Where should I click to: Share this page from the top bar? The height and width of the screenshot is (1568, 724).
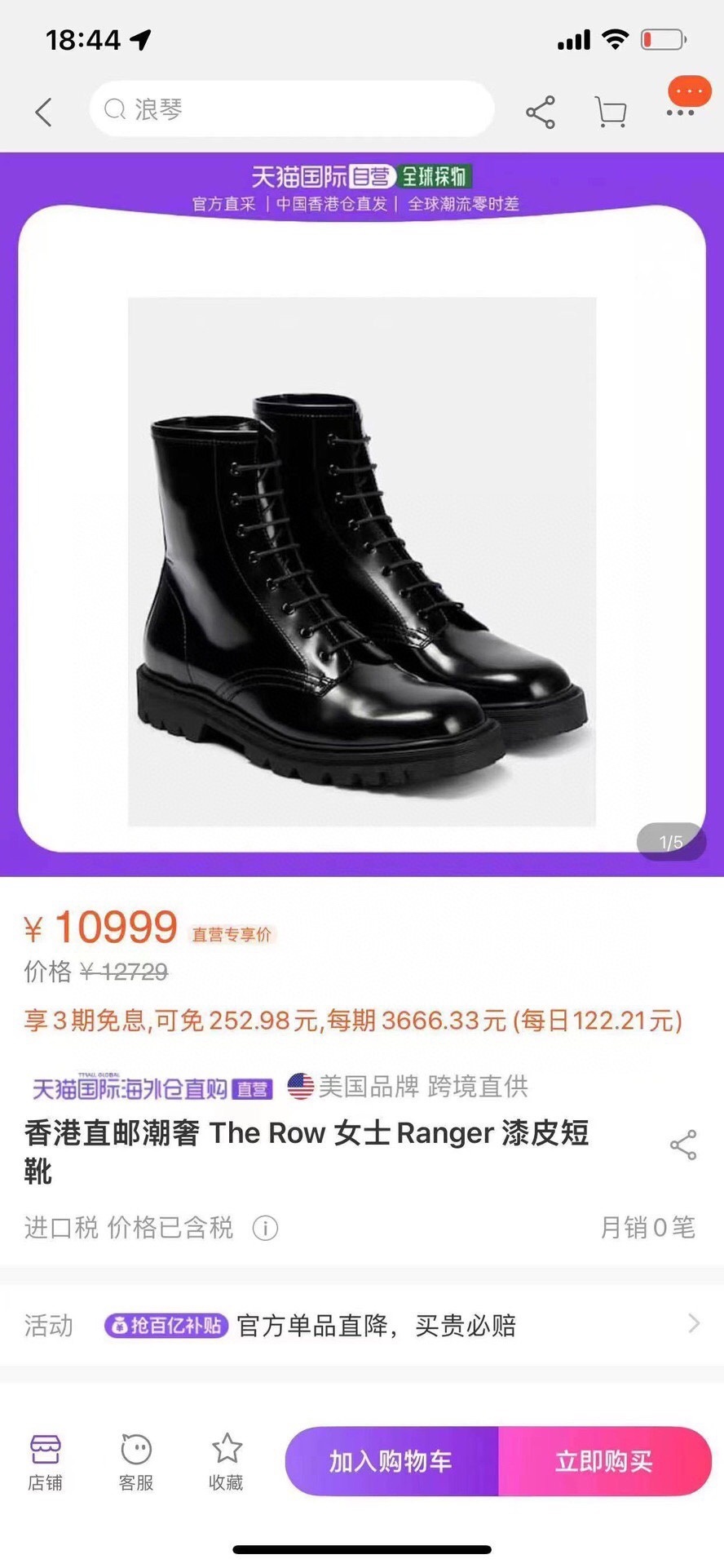point(540,112)
